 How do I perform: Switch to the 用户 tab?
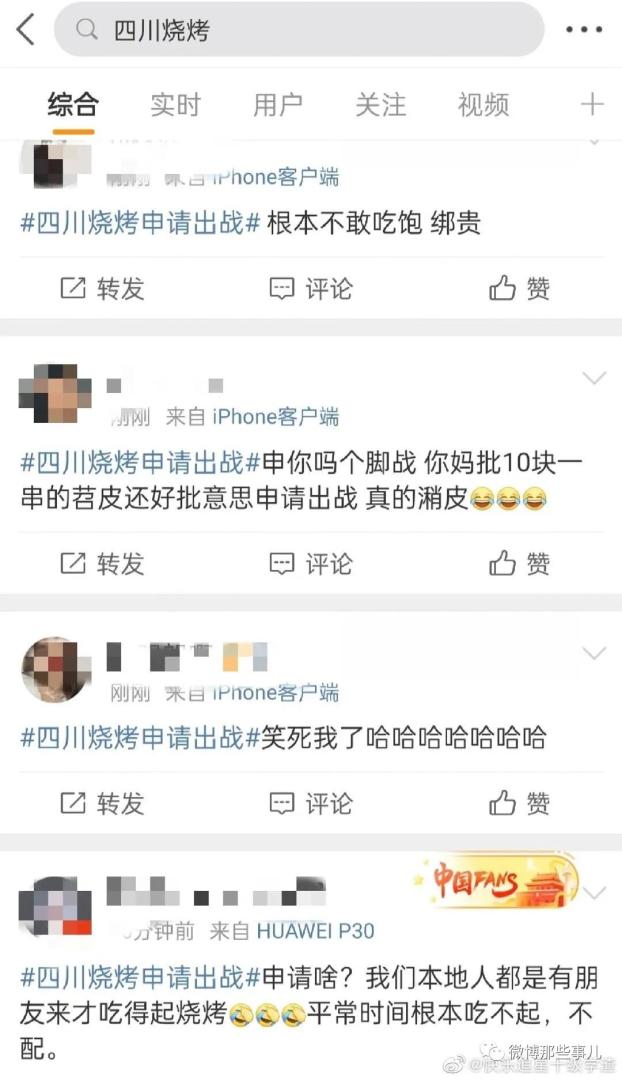coord(278,104)
